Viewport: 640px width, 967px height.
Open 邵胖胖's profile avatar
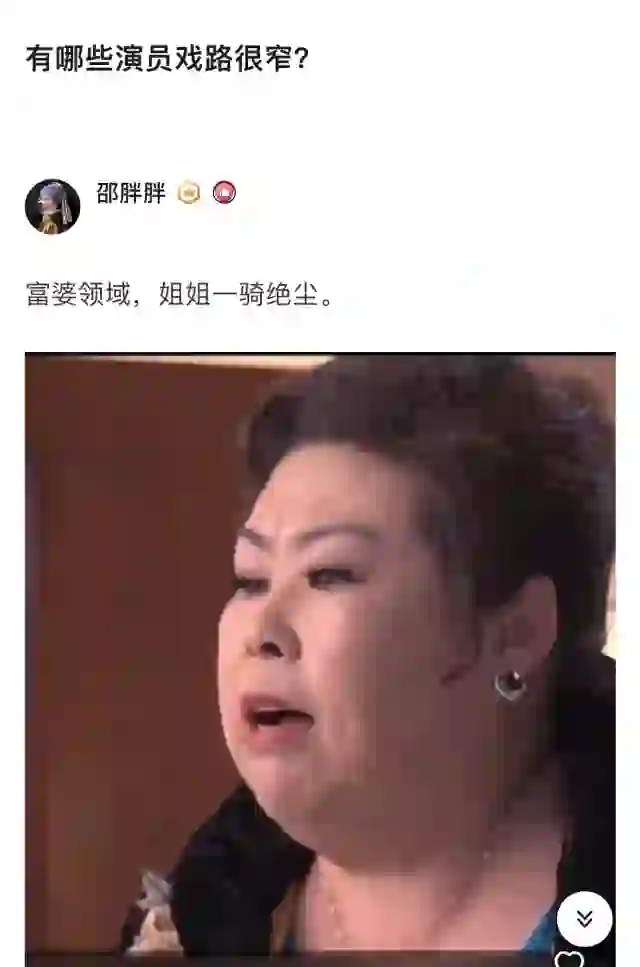[52, 207]
